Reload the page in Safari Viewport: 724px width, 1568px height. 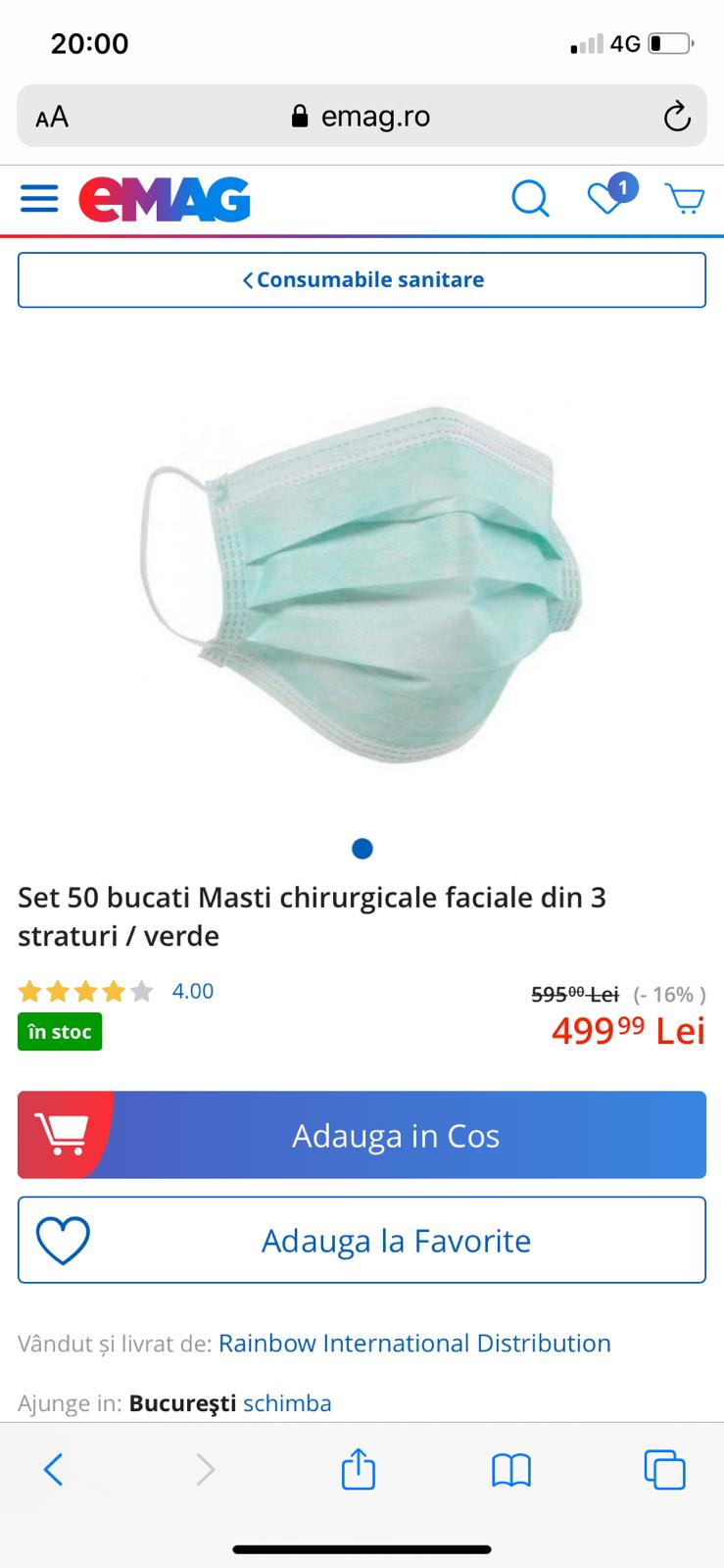click(677, 118)
